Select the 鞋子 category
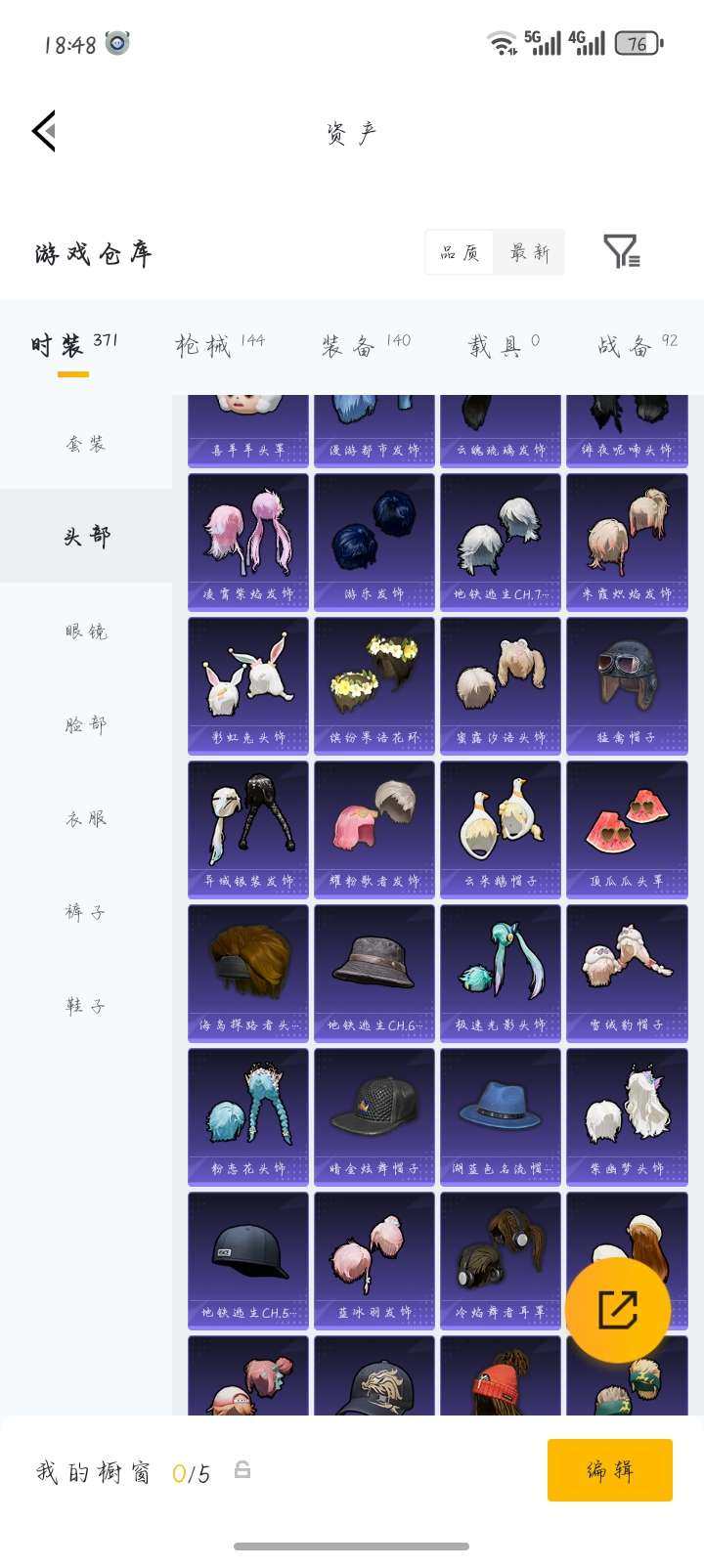 click(x=86, y=1006)
